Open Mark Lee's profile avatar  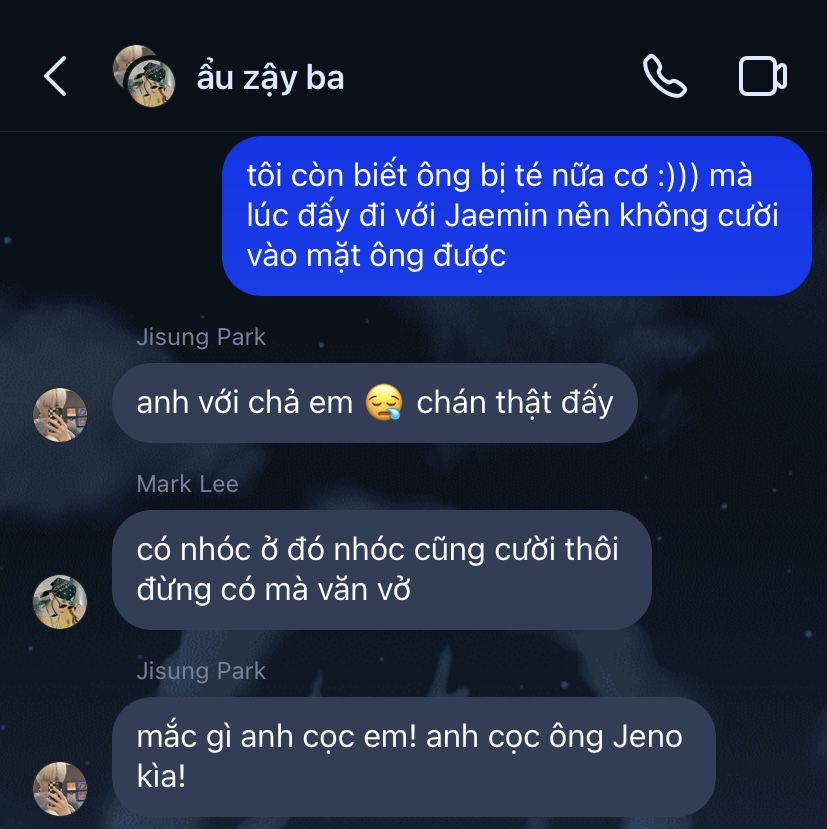(x=60, y=601)
